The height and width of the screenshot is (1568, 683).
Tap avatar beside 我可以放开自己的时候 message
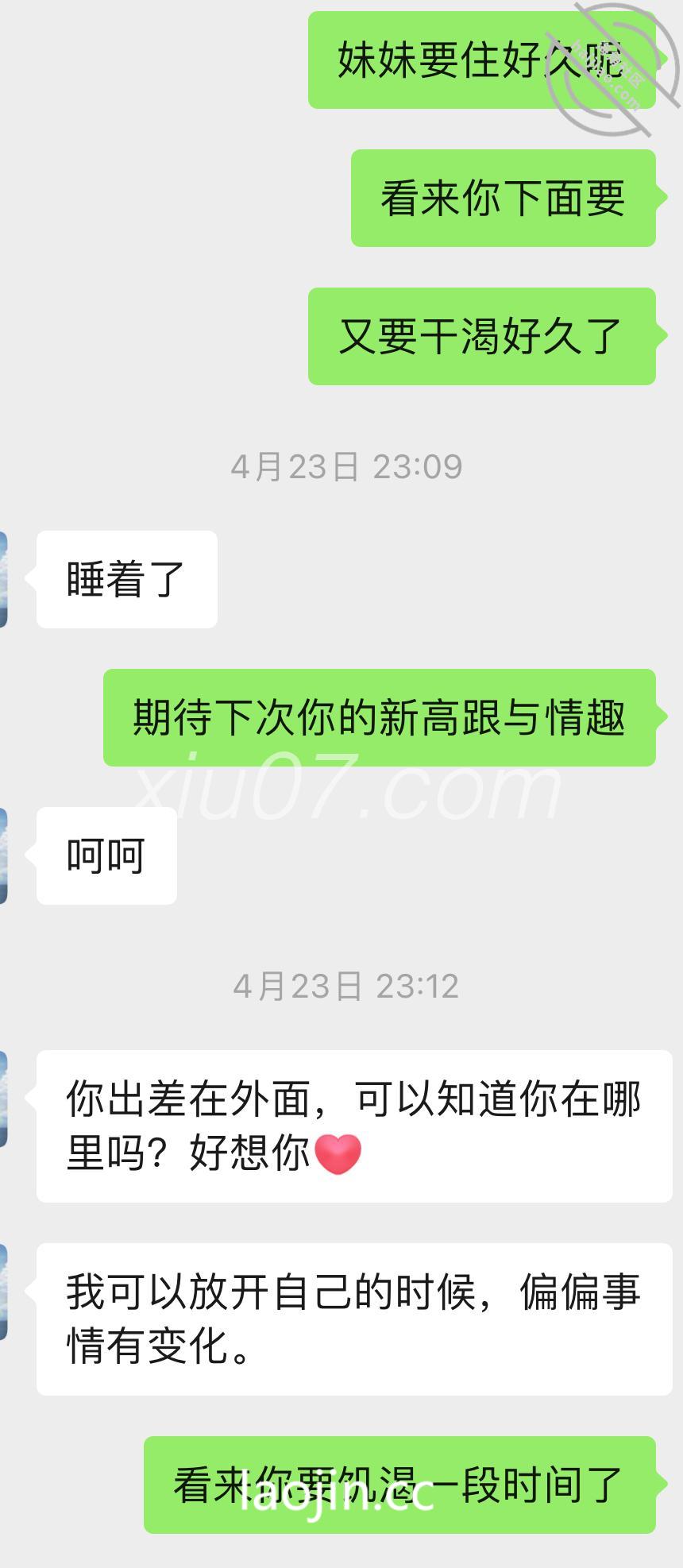(3, 1292)
